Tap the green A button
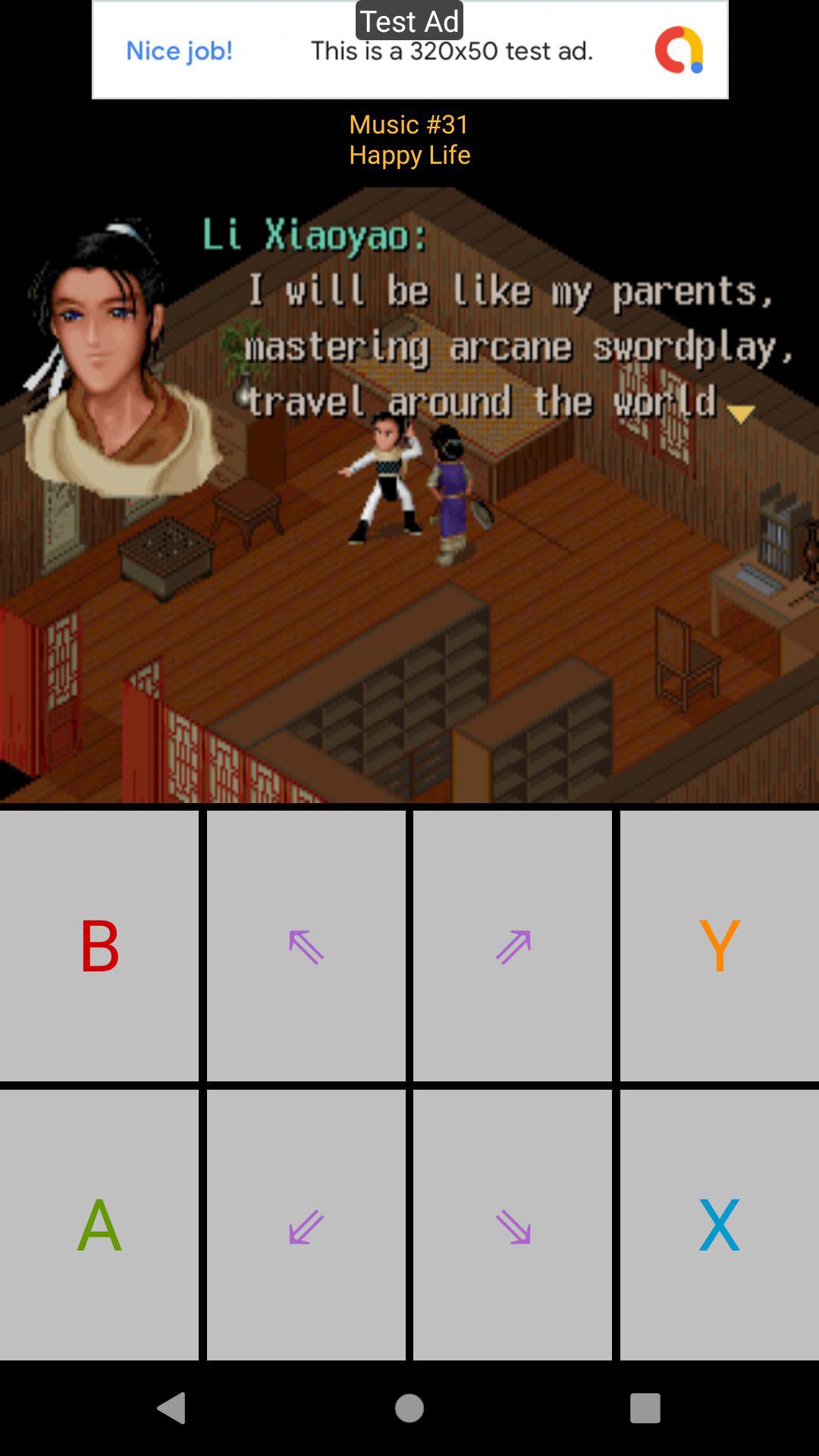This screenshot has width=819, height=1456. (99, 1225)
